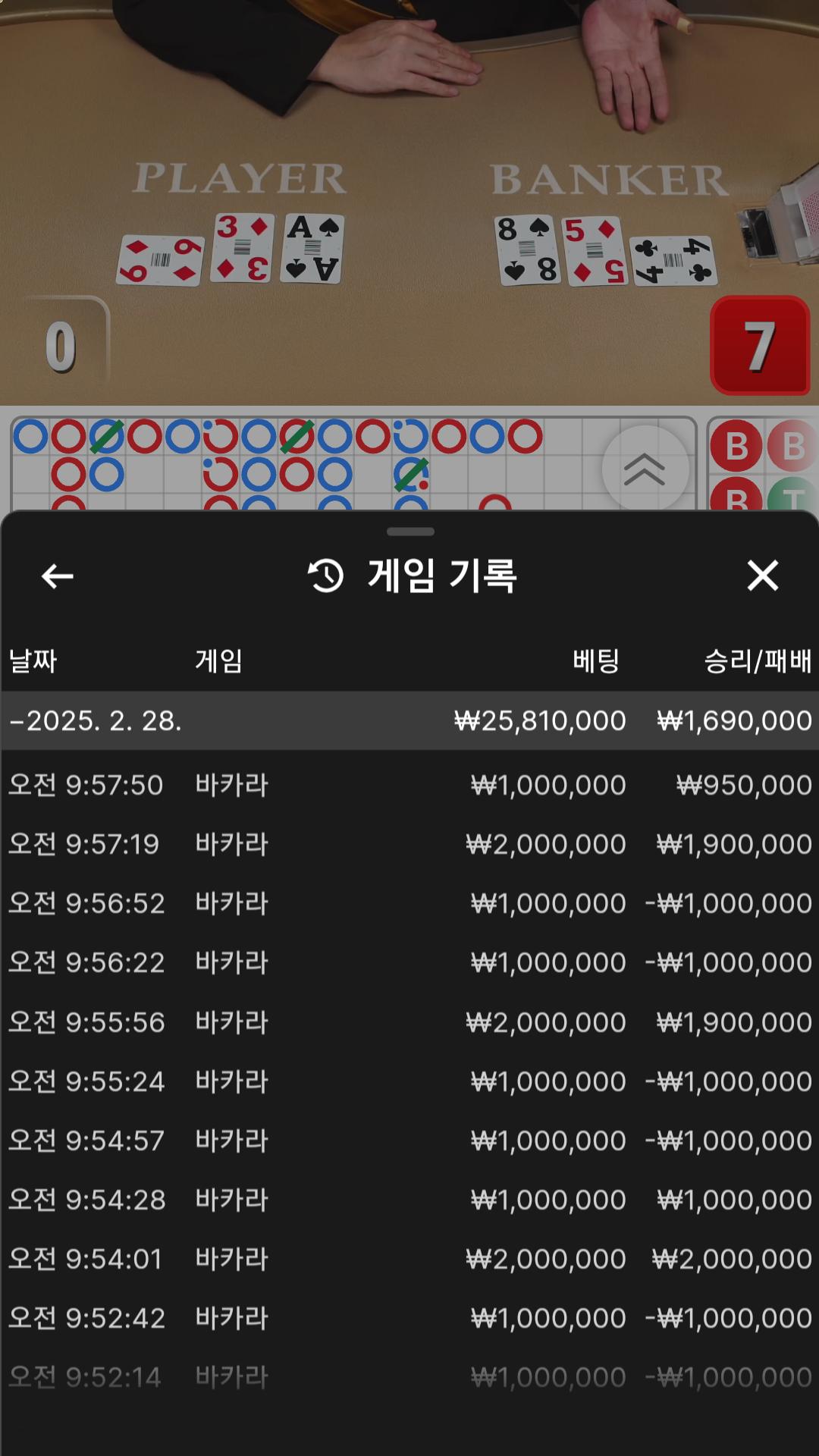This screenshot has width=819, height=1456.
Task: Open the 오전 9:55:56 baccarat record
Action: coord(409,1022)
